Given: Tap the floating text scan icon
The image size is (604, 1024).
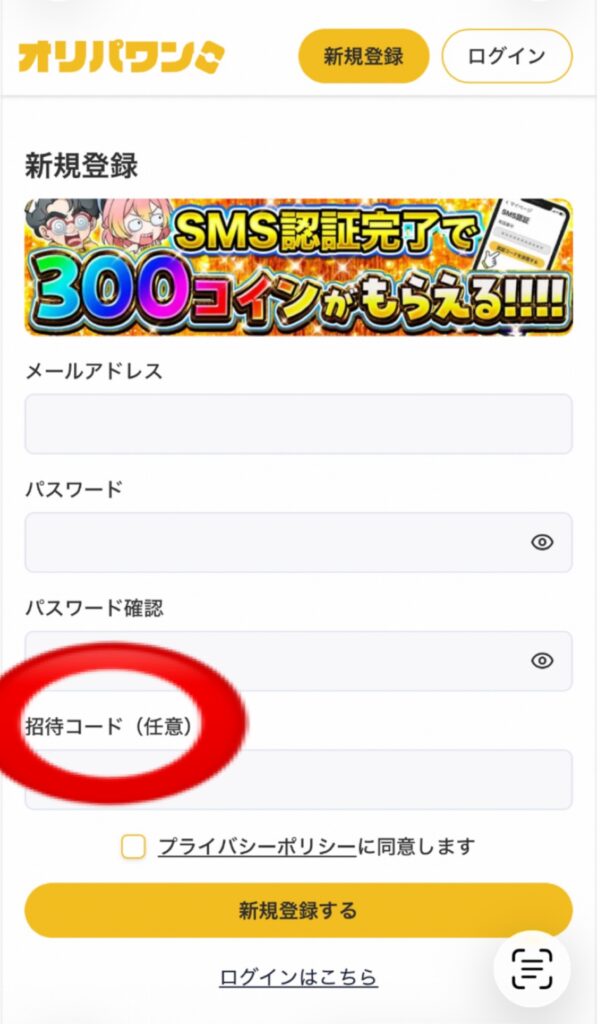Looking at the screenshot, I should point(532,968).
